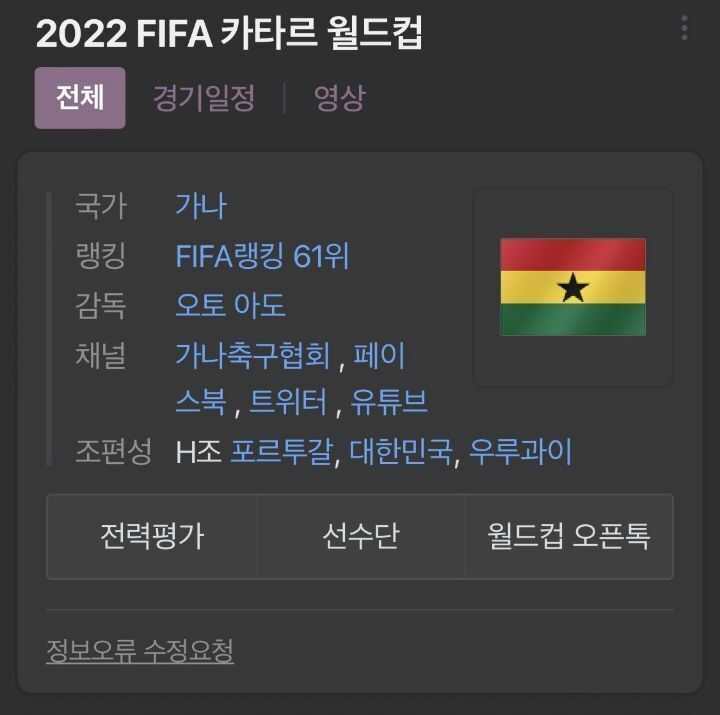Switch to the 영상 tab
This screenshot has height=715, width=720.
340,98
